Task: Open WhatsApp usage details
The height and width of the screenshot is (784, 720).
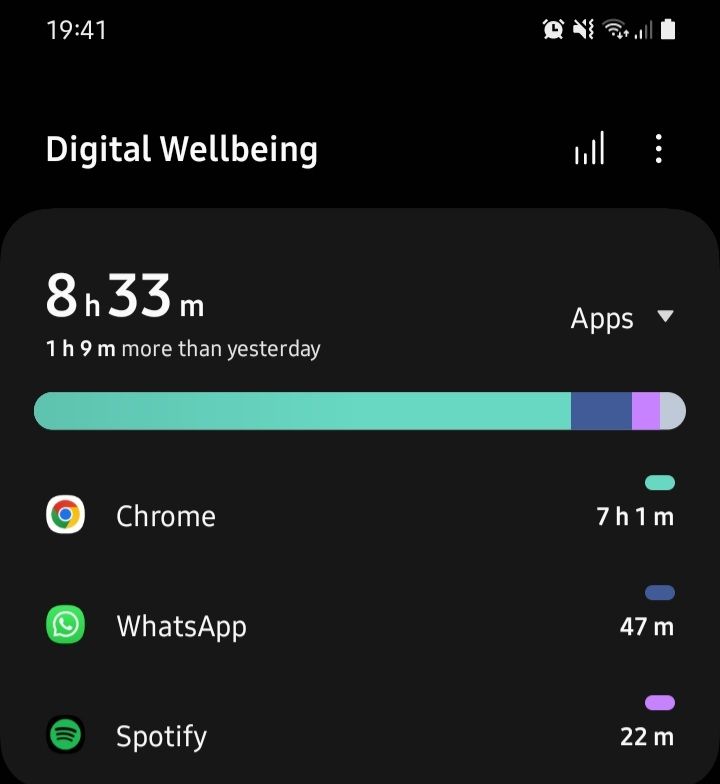Action: [x=360, y=626]
